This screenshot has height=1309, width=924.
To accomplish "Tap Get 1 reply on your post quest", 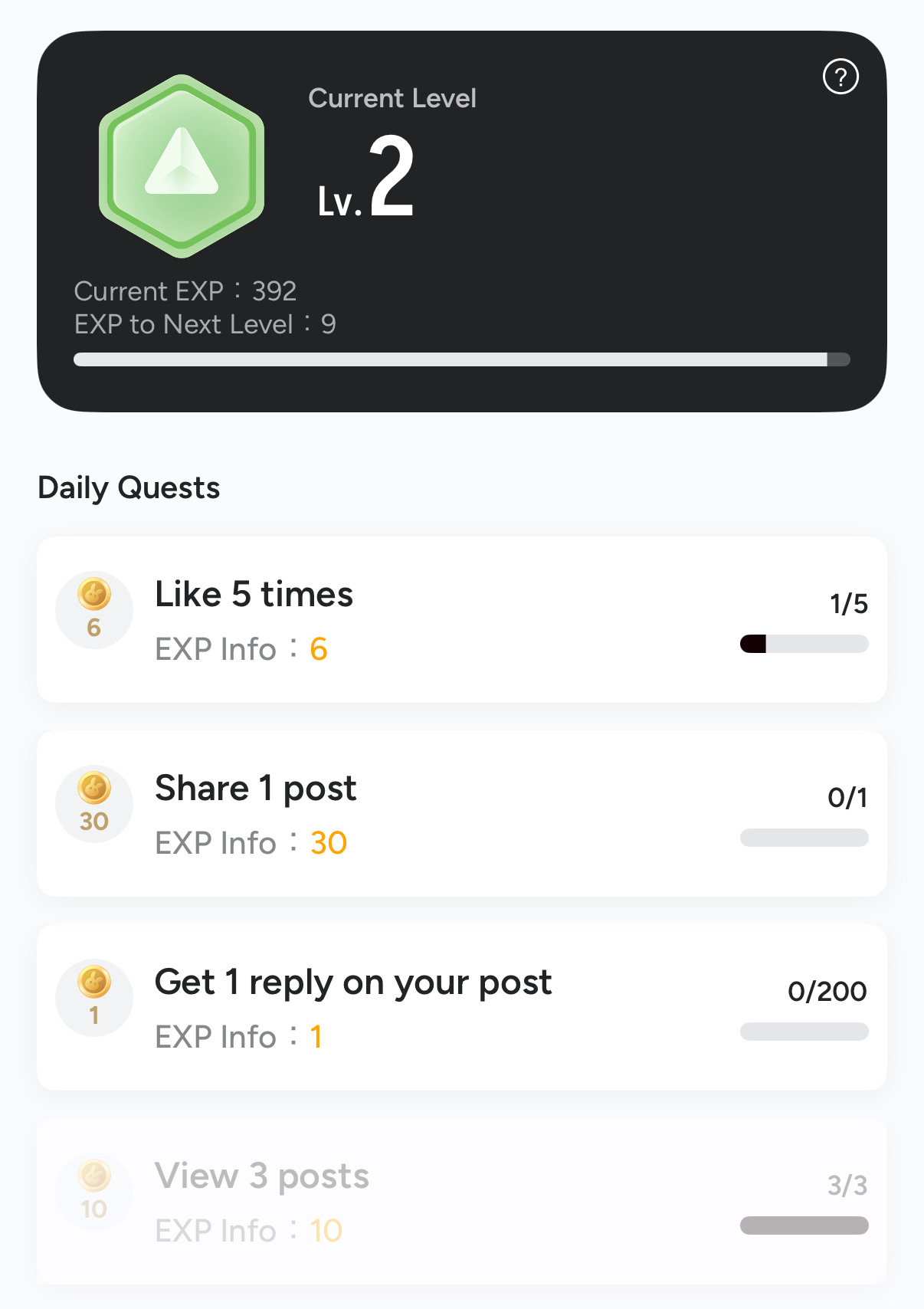I will click(461, 1007).
